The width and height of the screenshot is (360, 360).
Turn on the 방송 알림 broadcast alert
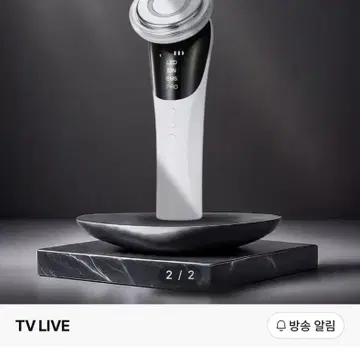tap(306, 325)
